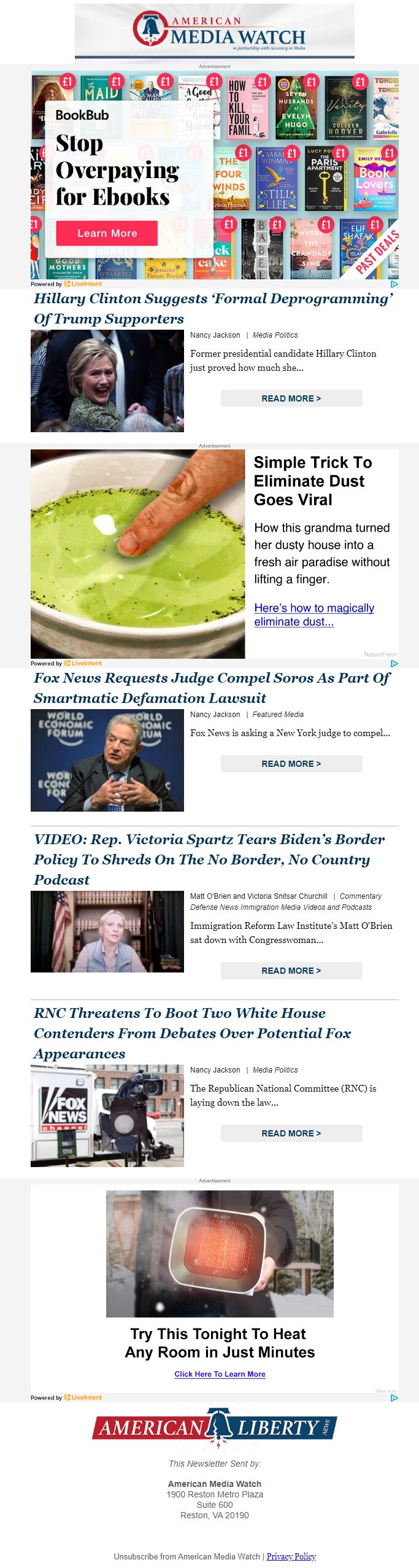419x1568 pixels.
Task: Open Hillary Clinton 'Formal Deprogramming' headline
Action: pyautogui.click(x=213, y=308)
